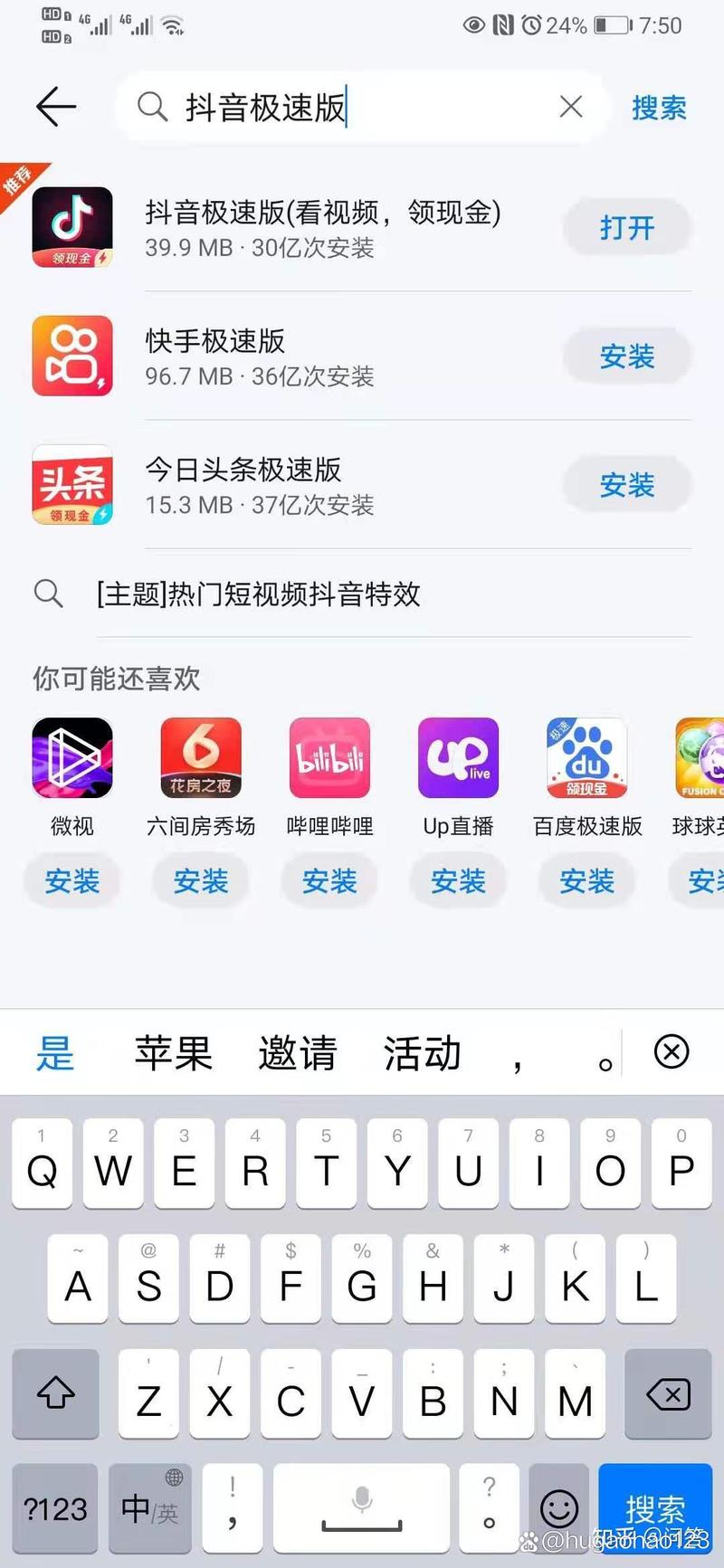Dismiss the keyboard suggestion bar
Viewport: 724px width, 1568px height.
(x=671, y=1051)
